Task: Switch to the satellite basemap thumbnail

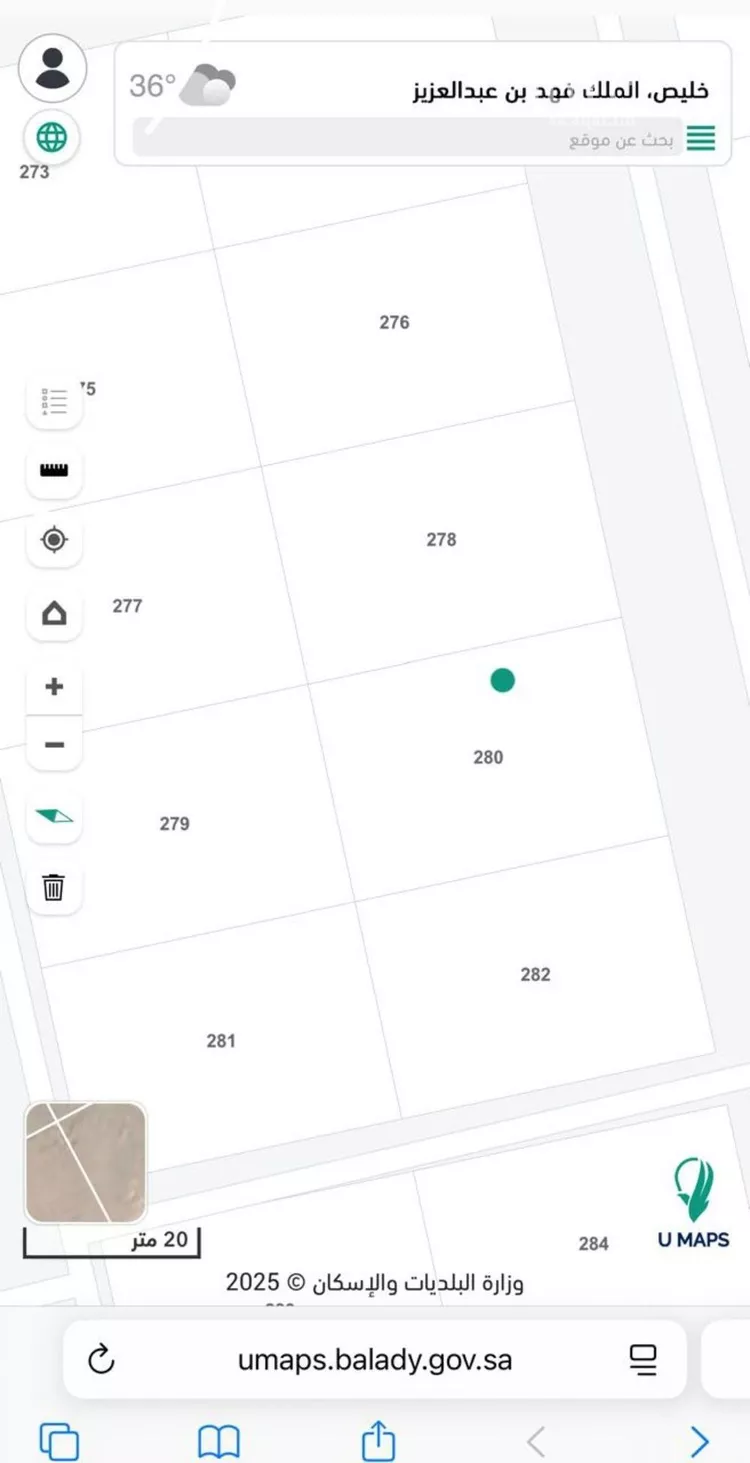Action: [x=86, y=1163]
